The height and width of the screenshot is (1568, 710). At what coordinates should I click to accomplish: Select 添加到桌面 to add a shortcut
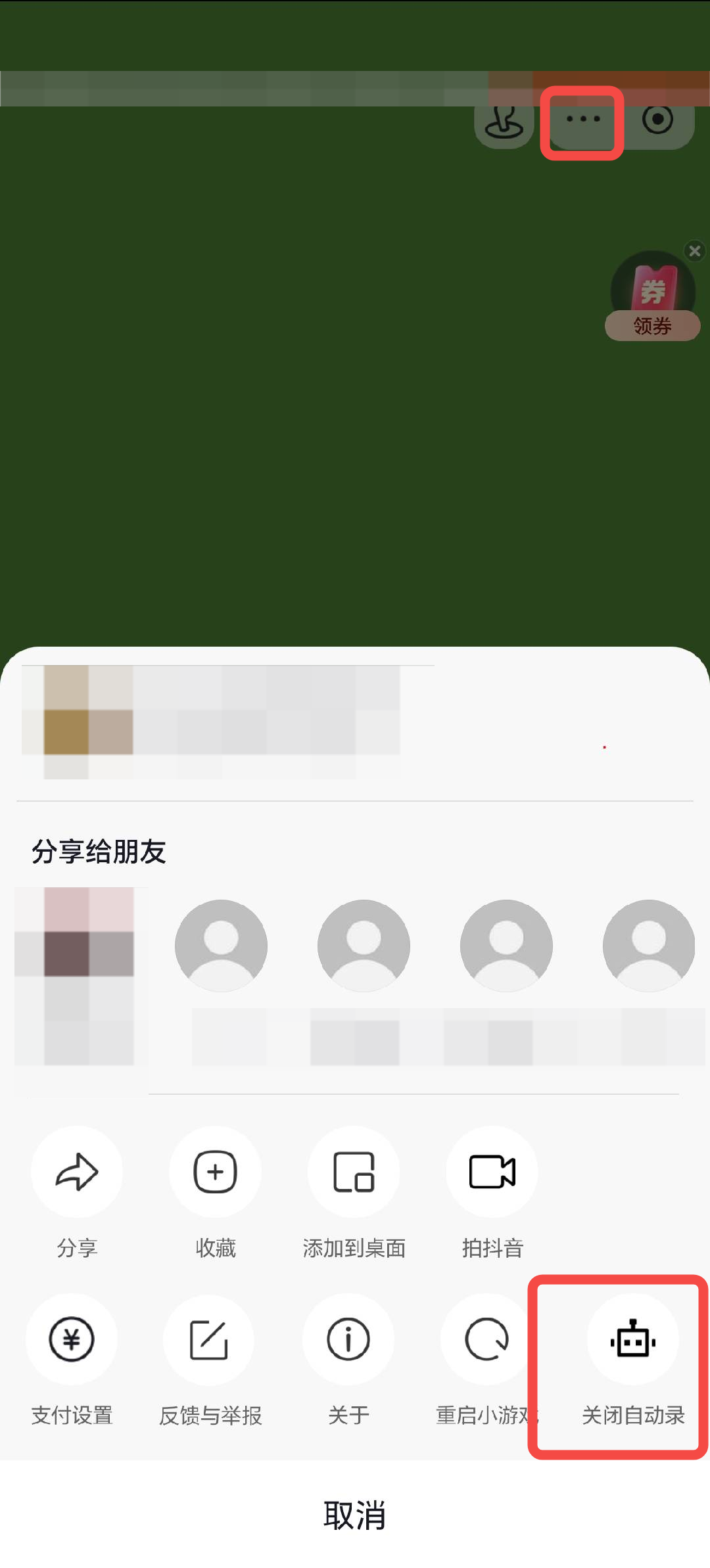[354, 1172]
